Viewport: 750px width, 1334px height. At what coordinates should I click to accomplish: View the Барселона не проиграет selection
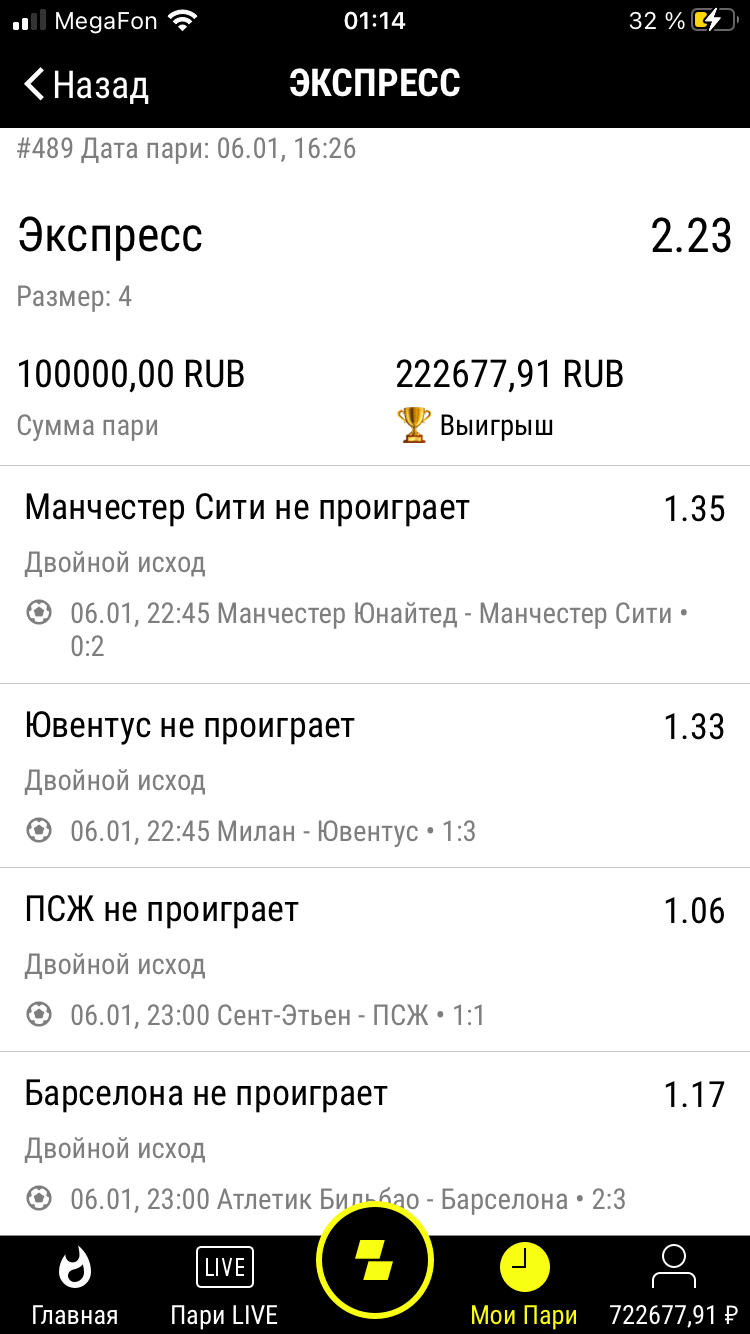tap(374, 1144)
